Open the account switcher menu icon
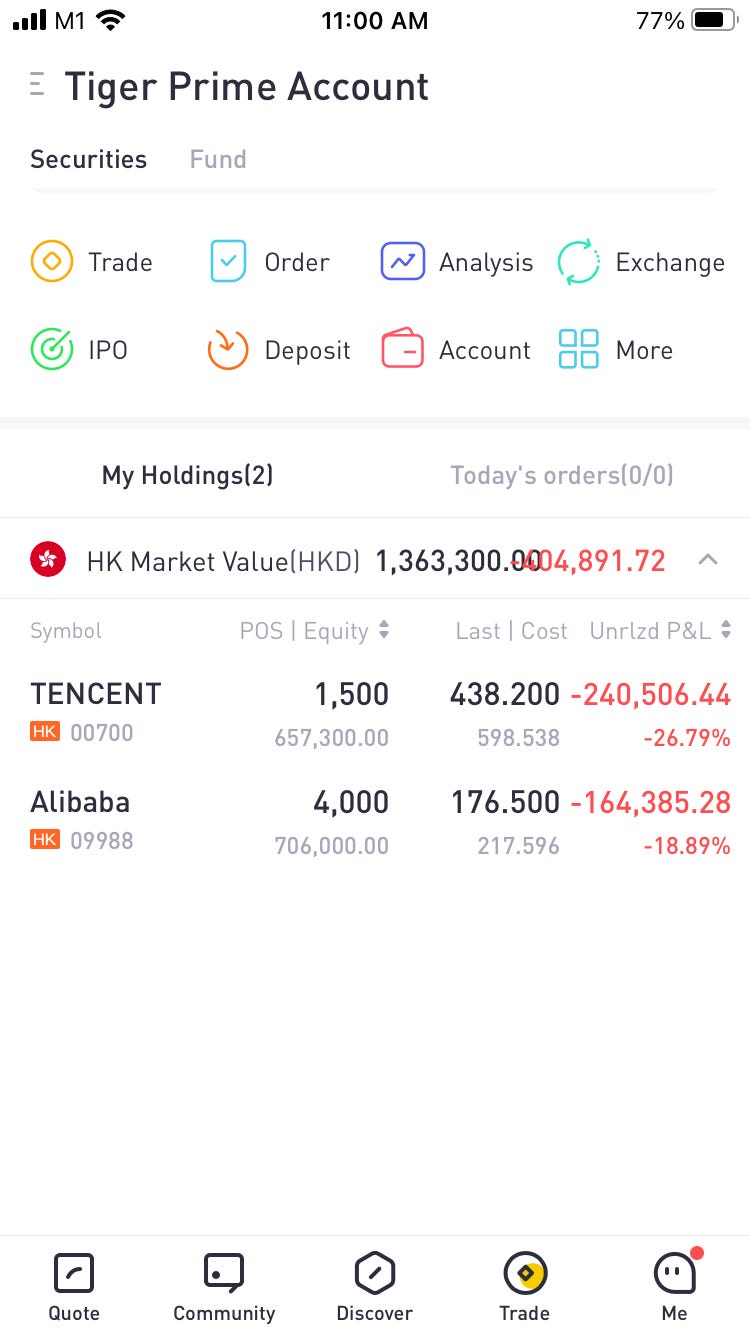This screenshot has height=1334, width=750. (38, 85)
